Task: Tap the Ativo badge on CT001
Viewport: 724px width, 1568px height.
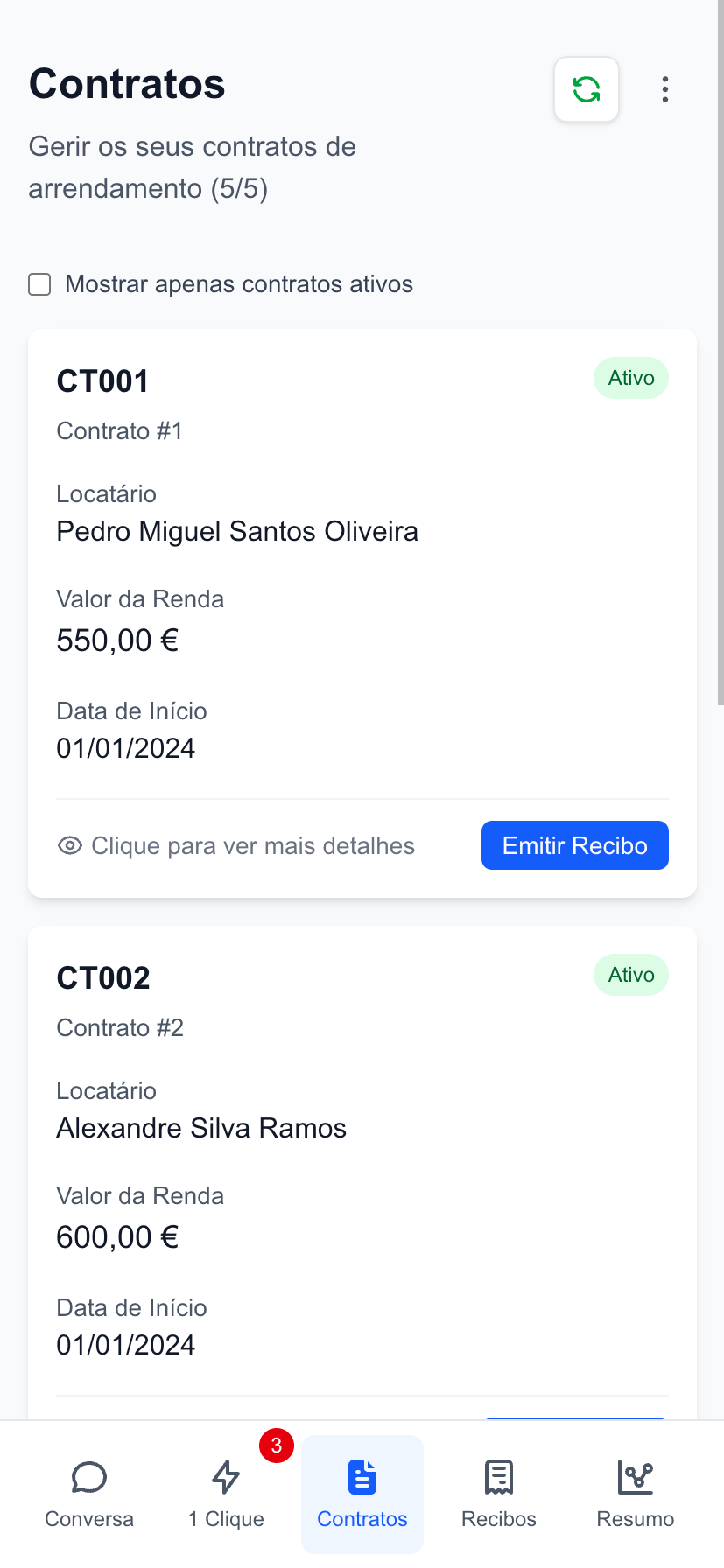Action: click(630, 378)
